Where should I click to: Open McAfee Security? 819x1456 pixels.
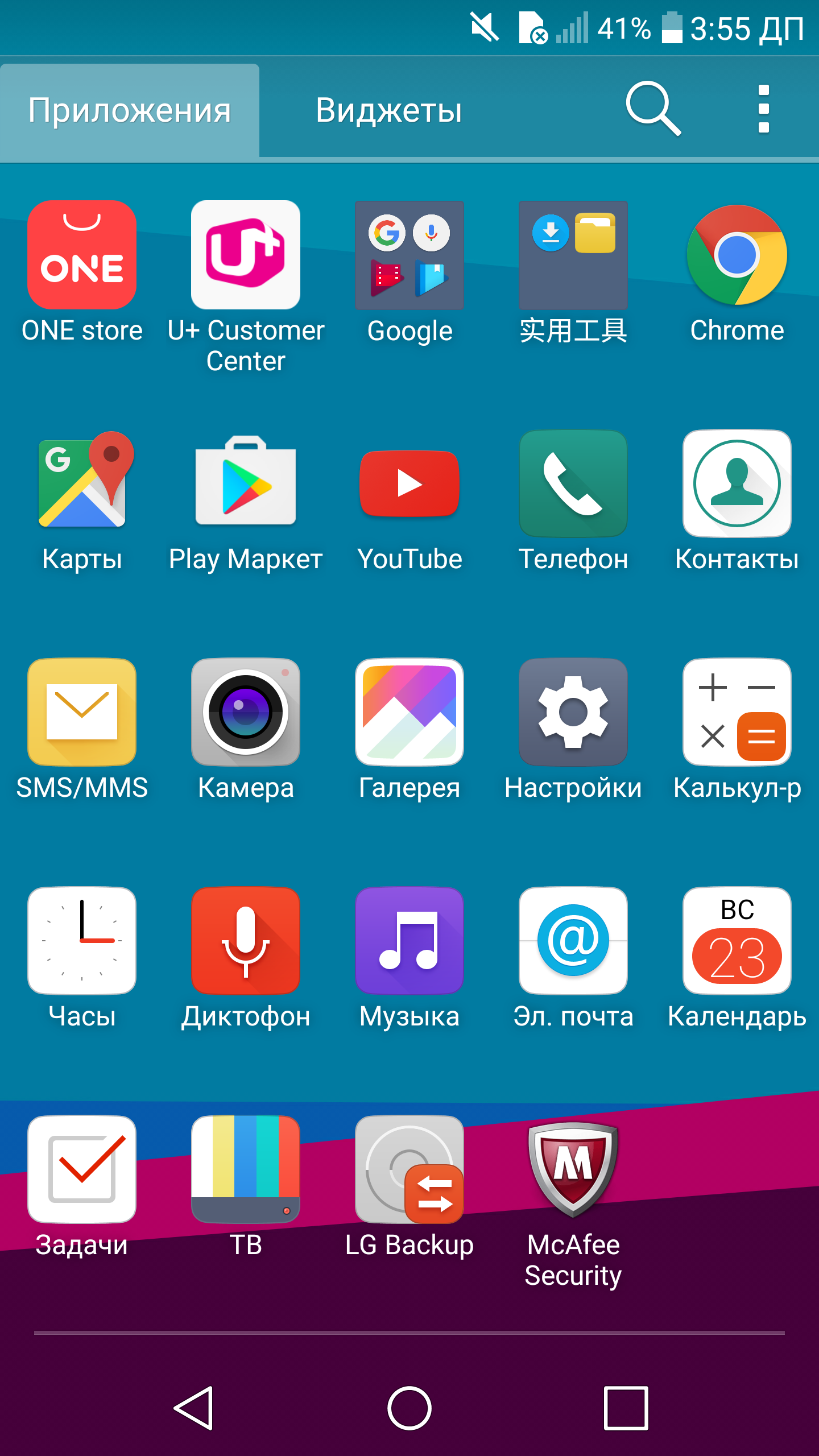click(x=573, y=1169)
